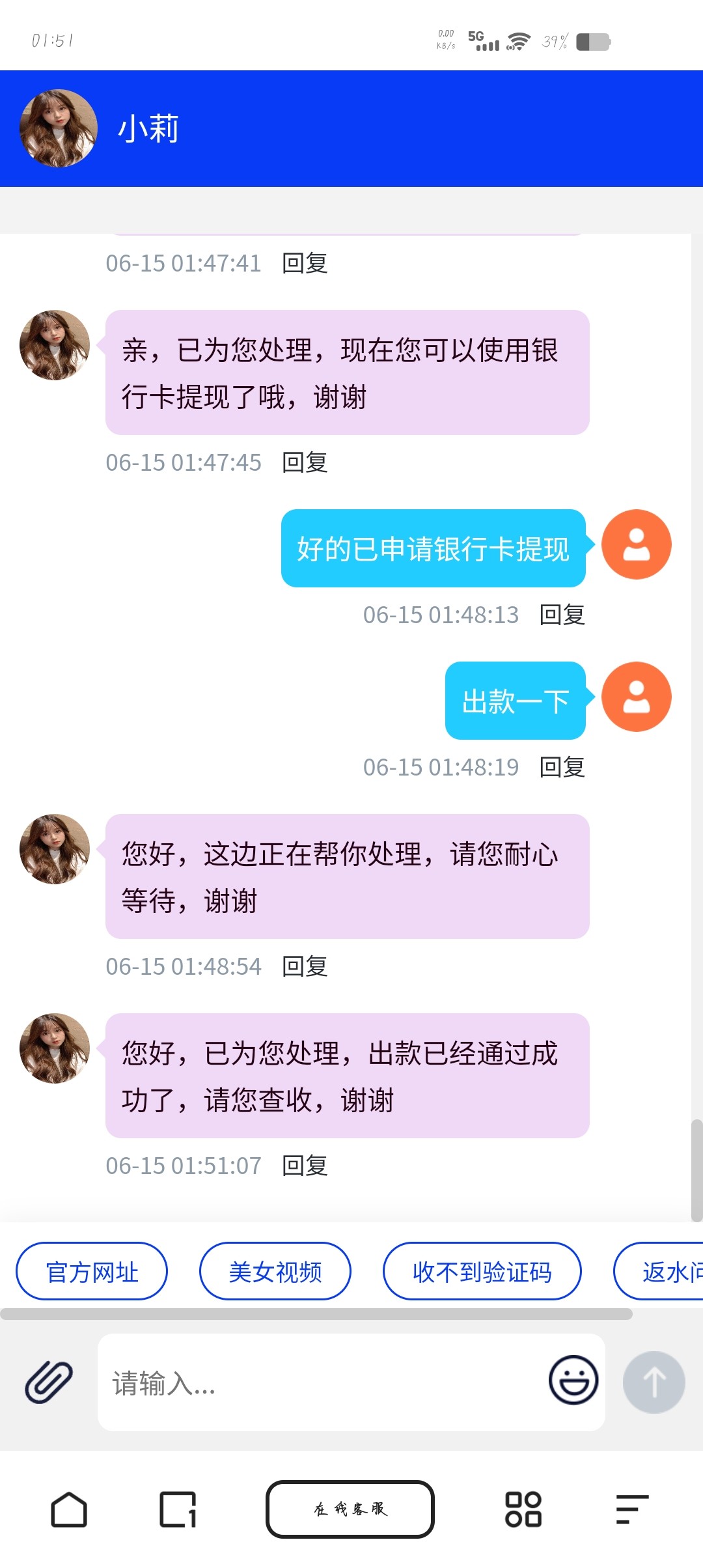Open the browser's three-line menu
The width and height of the screenshot is (703, 1568).
tap(631, 1509)
